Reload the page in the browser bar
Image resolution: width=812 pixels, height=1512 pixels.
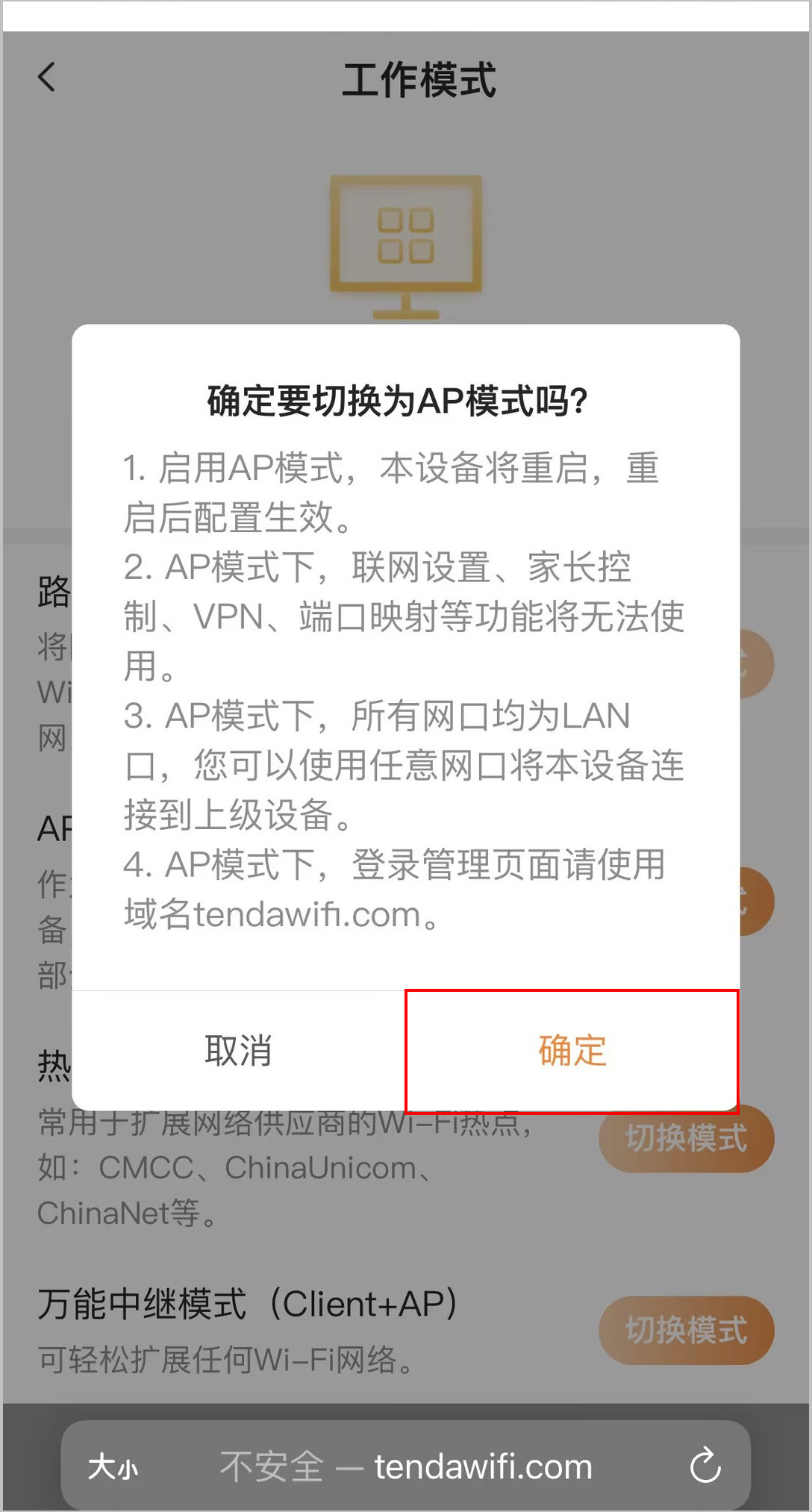[x=705, y=1466]
